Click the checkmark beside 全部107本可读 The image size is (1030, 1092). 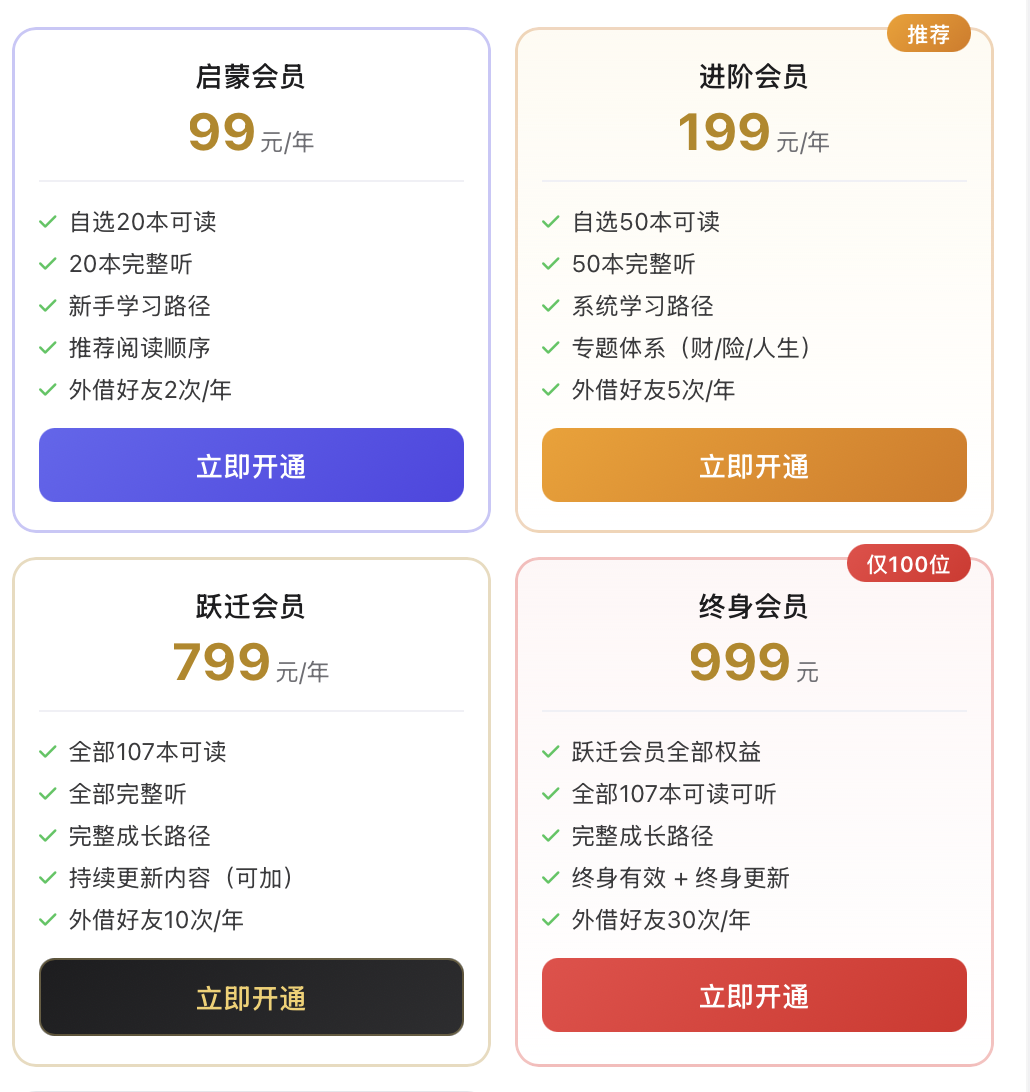47,752
